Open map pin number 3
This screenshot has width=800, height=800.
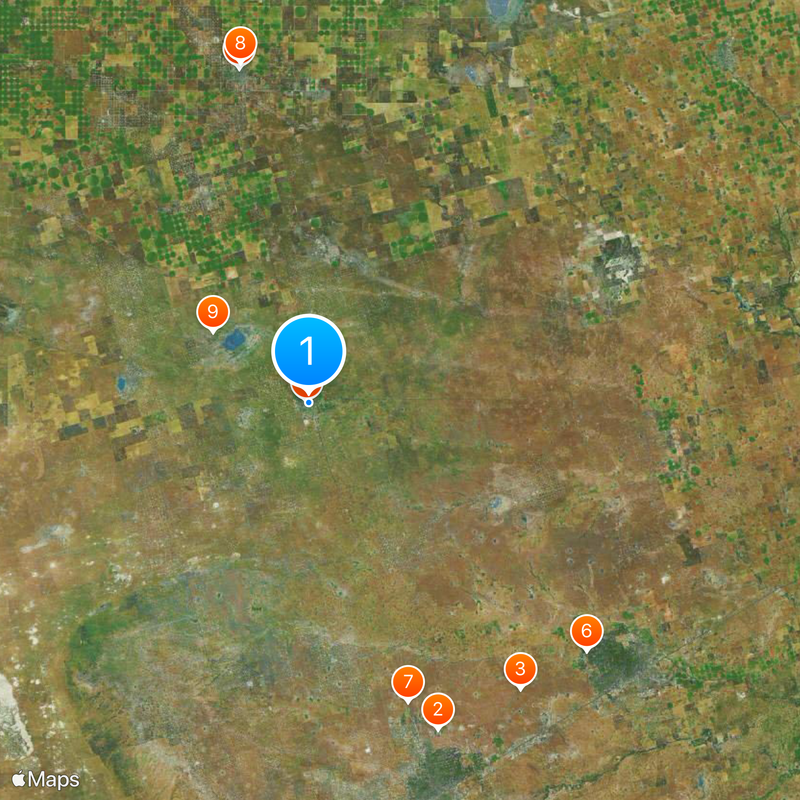pyautogui.click(x=519, y=669)
